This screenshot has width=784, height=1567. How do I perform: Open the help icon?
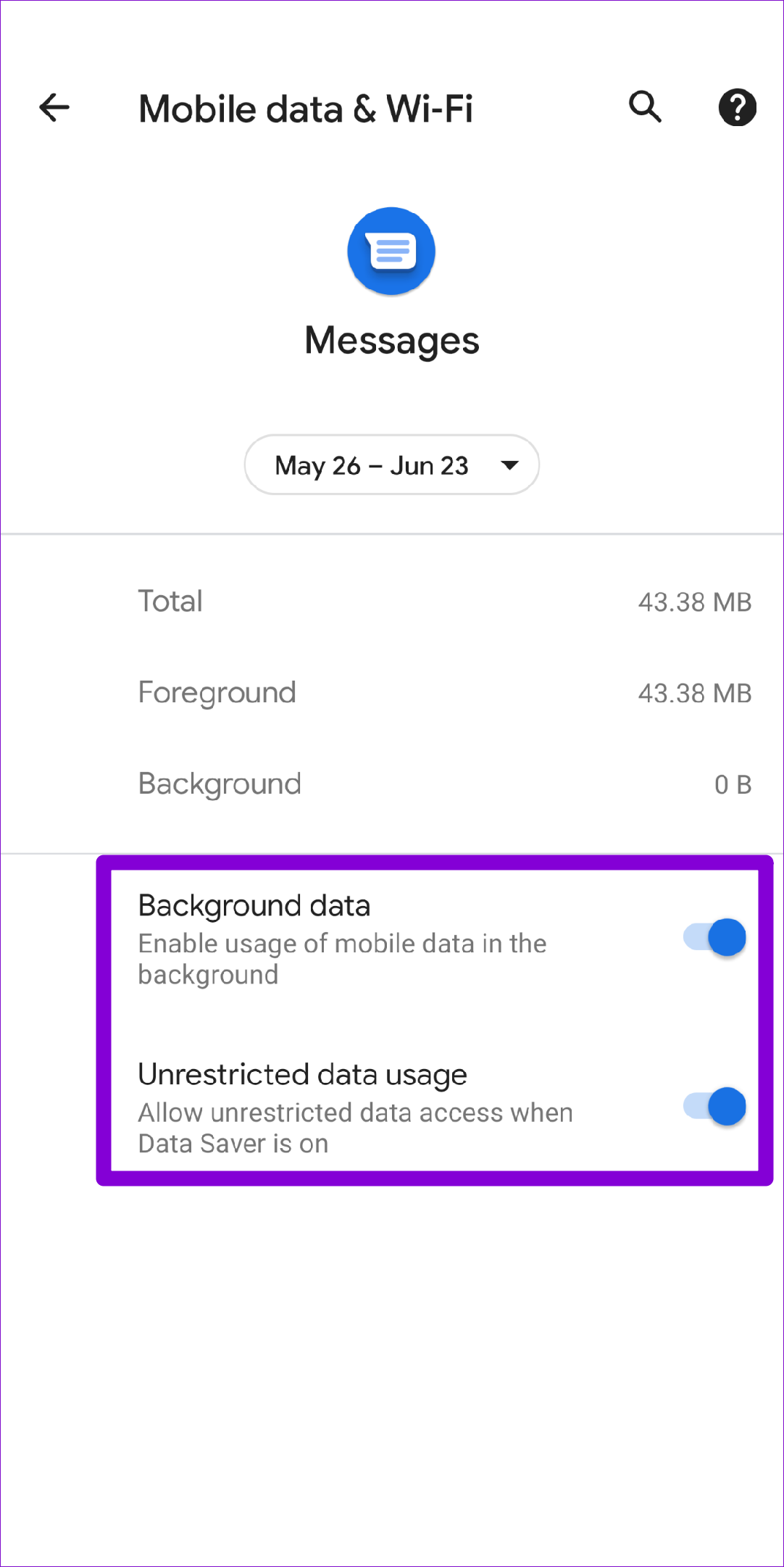[x=738, y=107]
